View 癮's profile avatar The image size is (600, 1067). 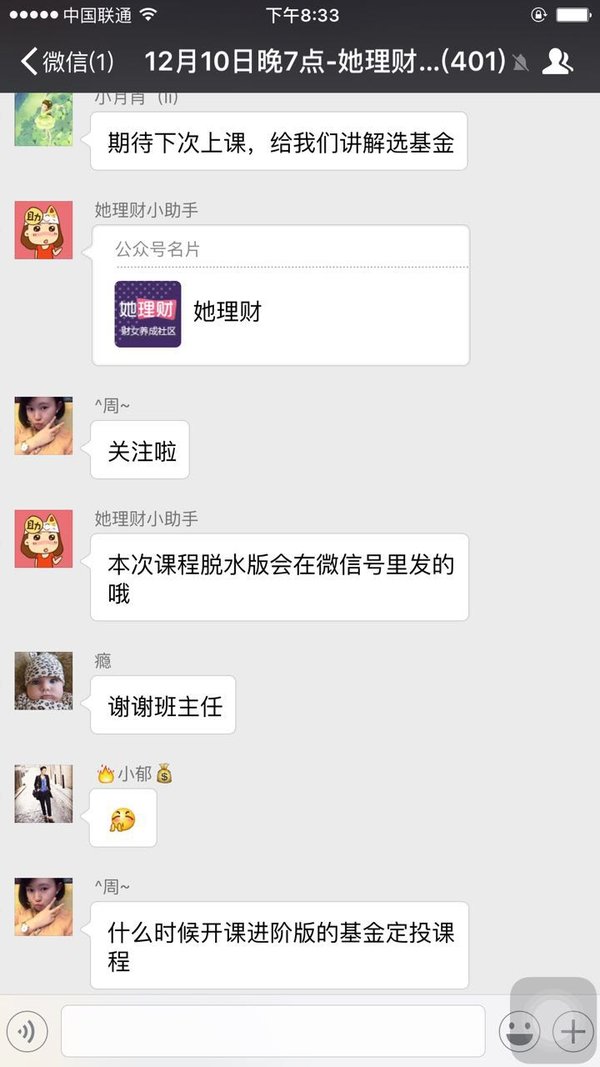point(44,681)
